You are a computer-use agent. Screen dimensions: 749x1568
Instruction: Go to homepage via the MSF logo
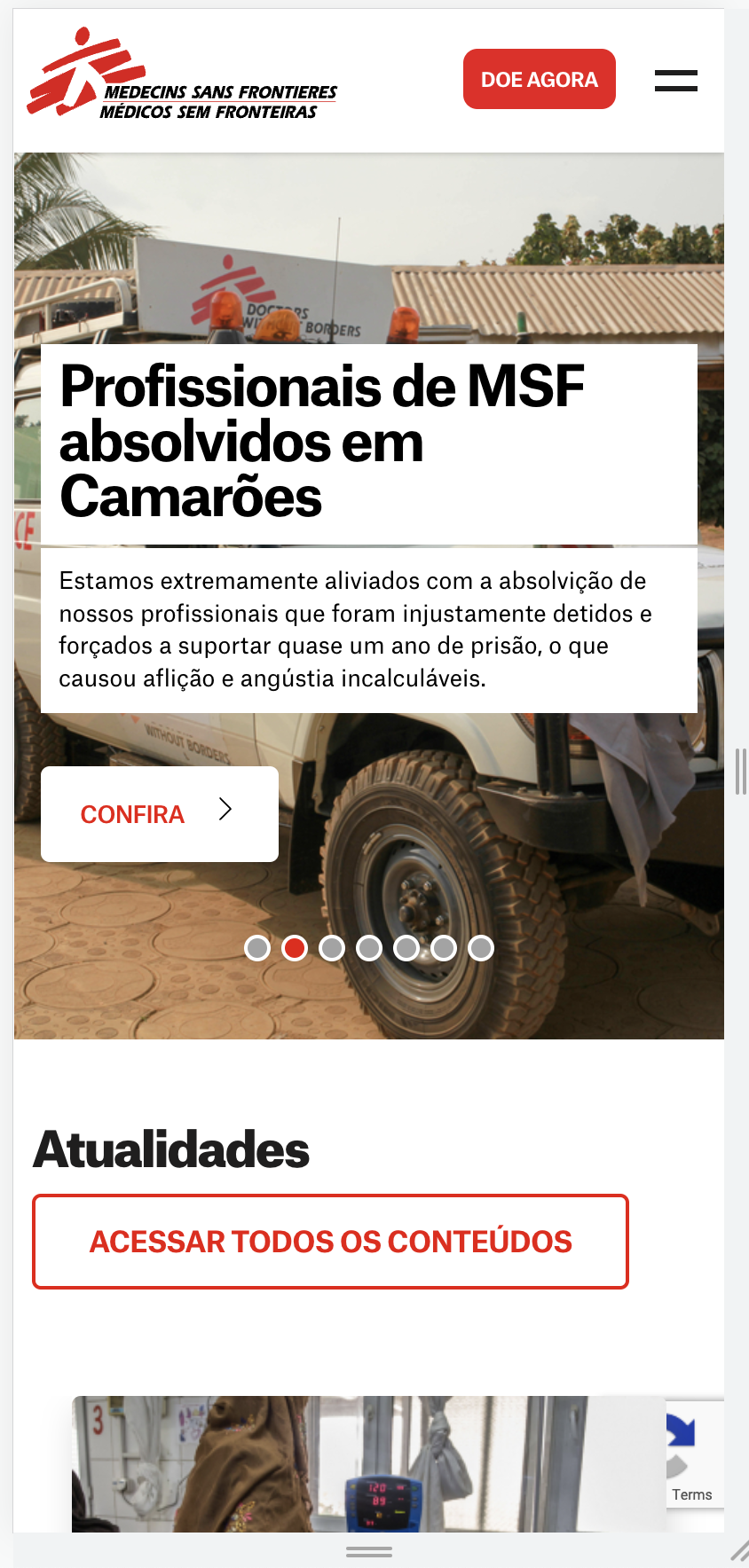click(182, 73)
